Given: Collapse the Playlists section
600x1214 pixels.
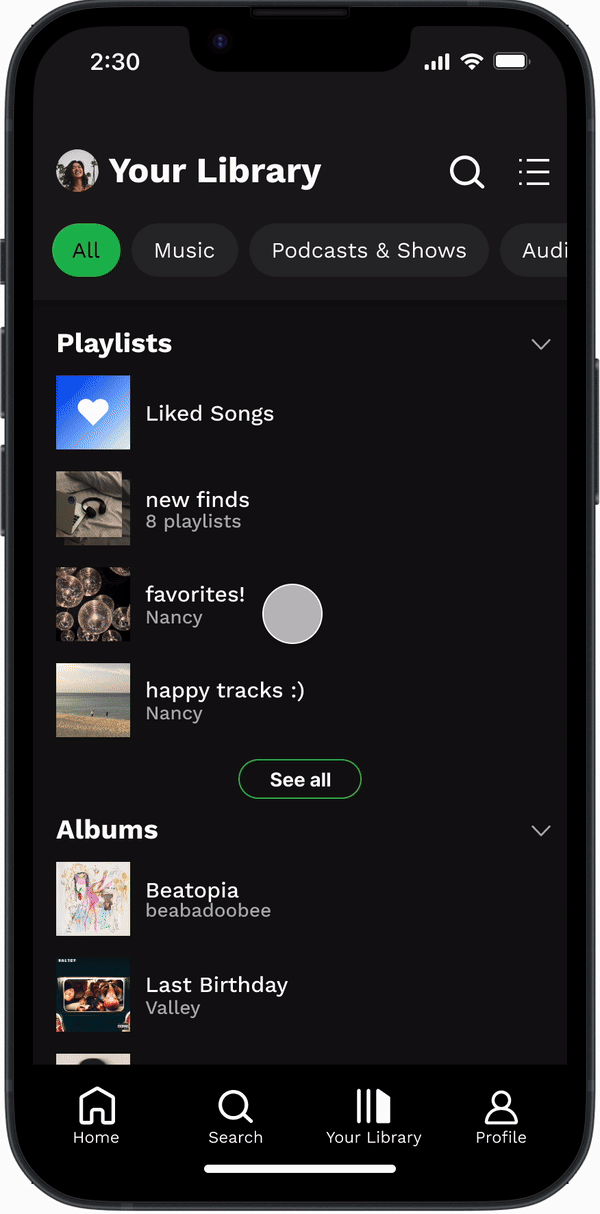Looking at the screenshot, I should tap(541, 344).
